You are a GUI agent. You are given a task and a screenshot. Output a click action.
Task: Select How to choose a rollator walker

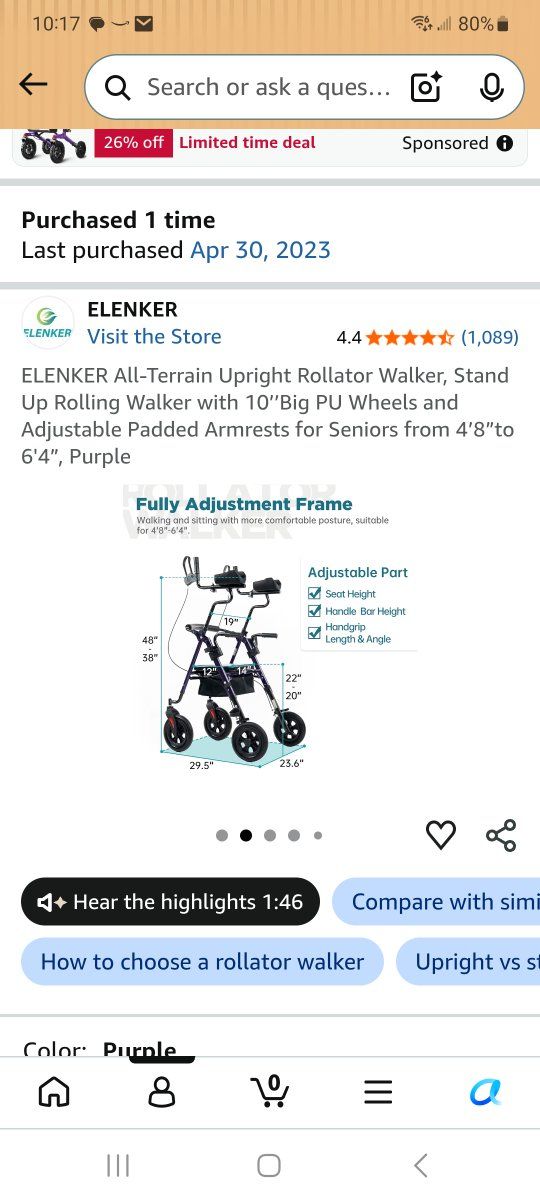tap(202, 962)
